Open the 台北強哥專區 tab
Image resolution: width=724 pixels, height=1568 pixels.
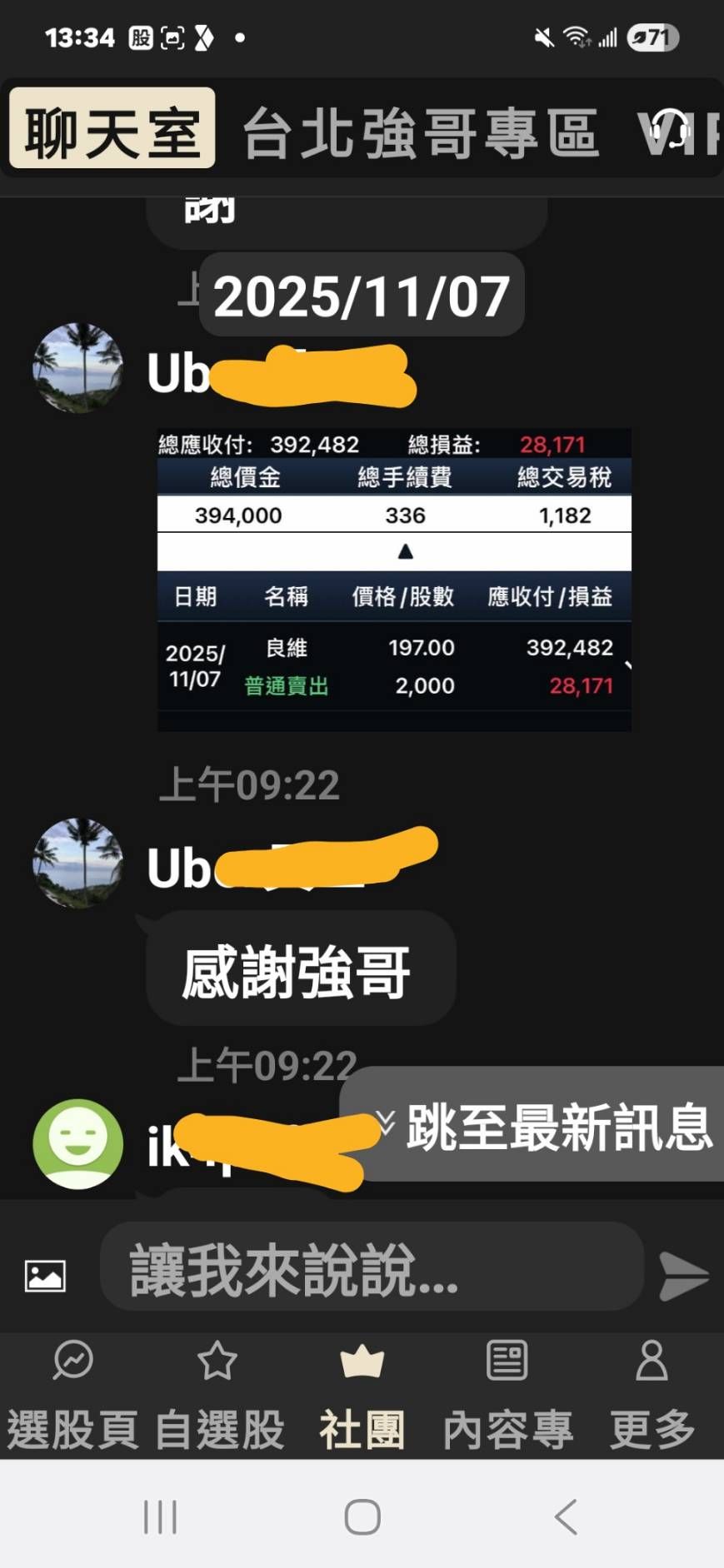click(x=421, y=133)
